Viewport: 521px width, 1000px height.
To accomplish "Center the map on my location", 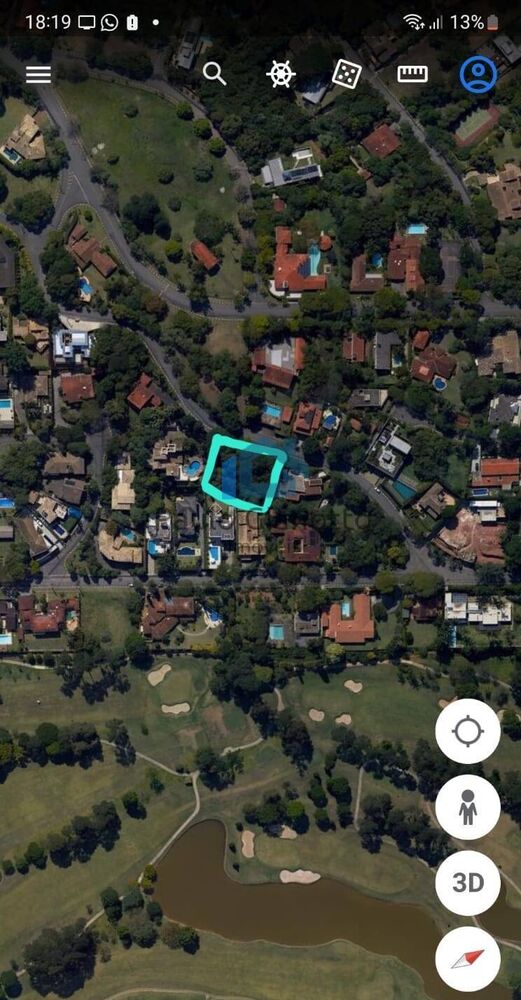I will coord(468,731).
